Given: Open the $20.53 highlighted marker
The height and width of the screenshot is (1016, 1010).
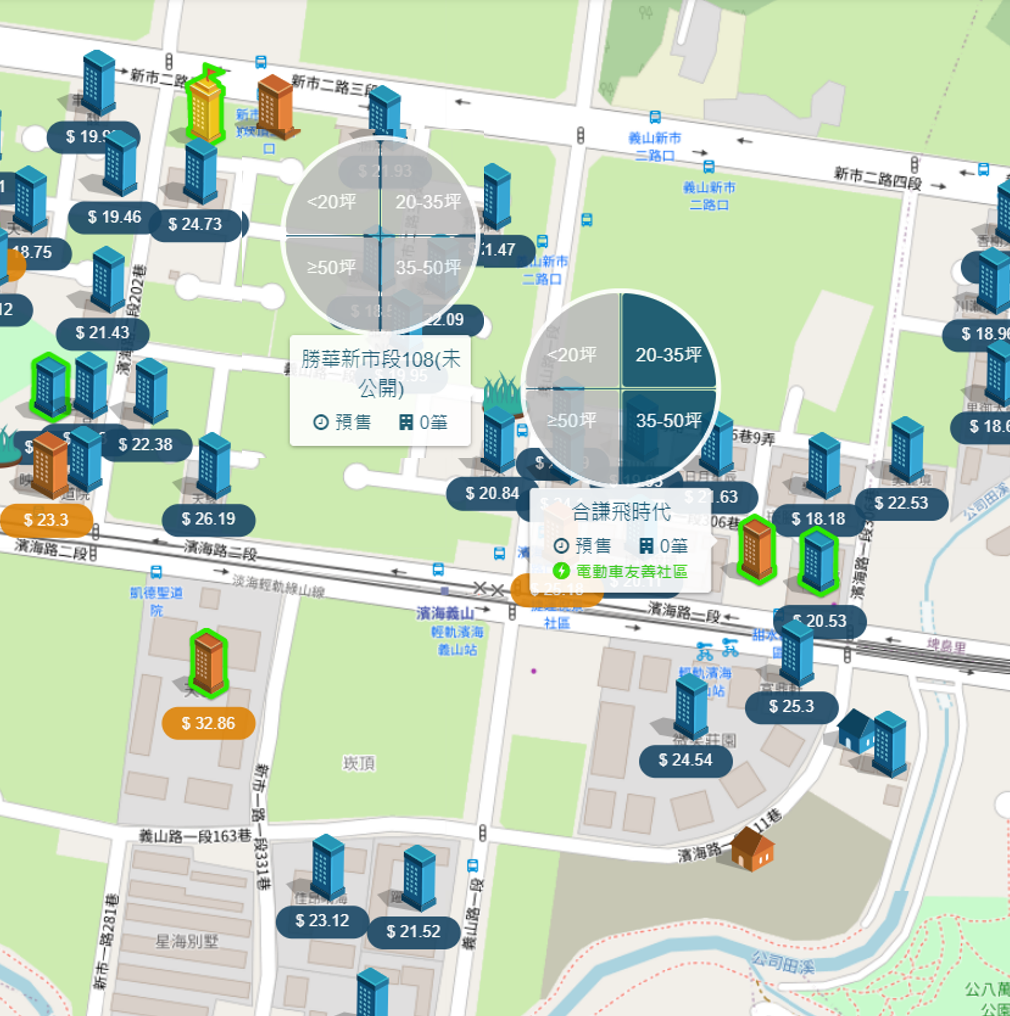Looking at the screenshot, I should pos(819,621).
